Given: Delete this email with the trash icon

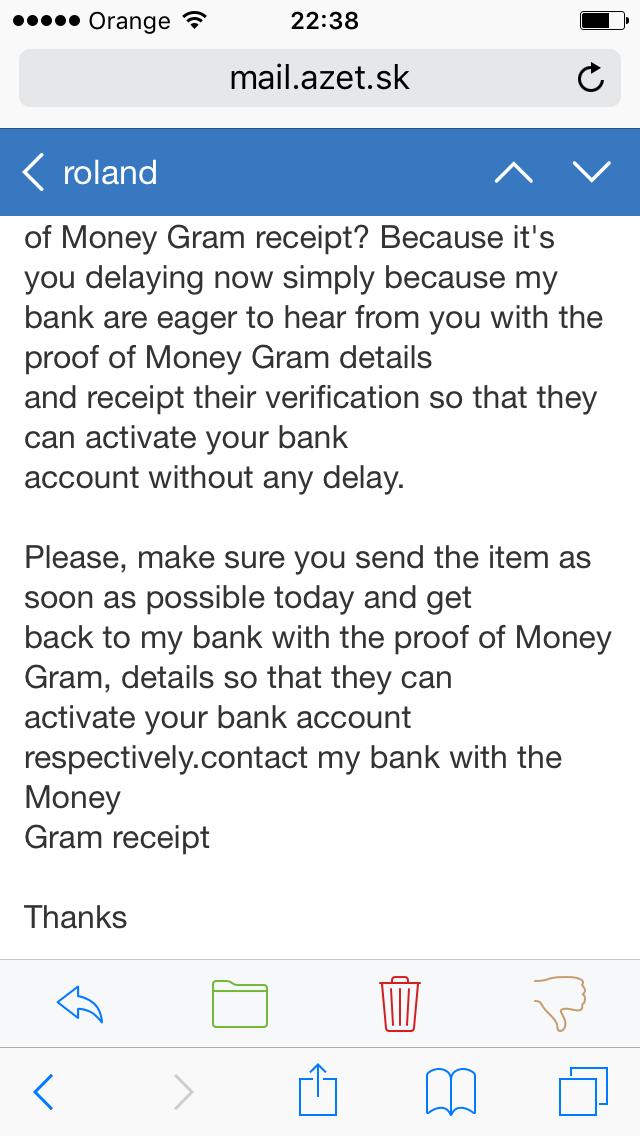Looking at the screenshot, I should [400, 1003].
